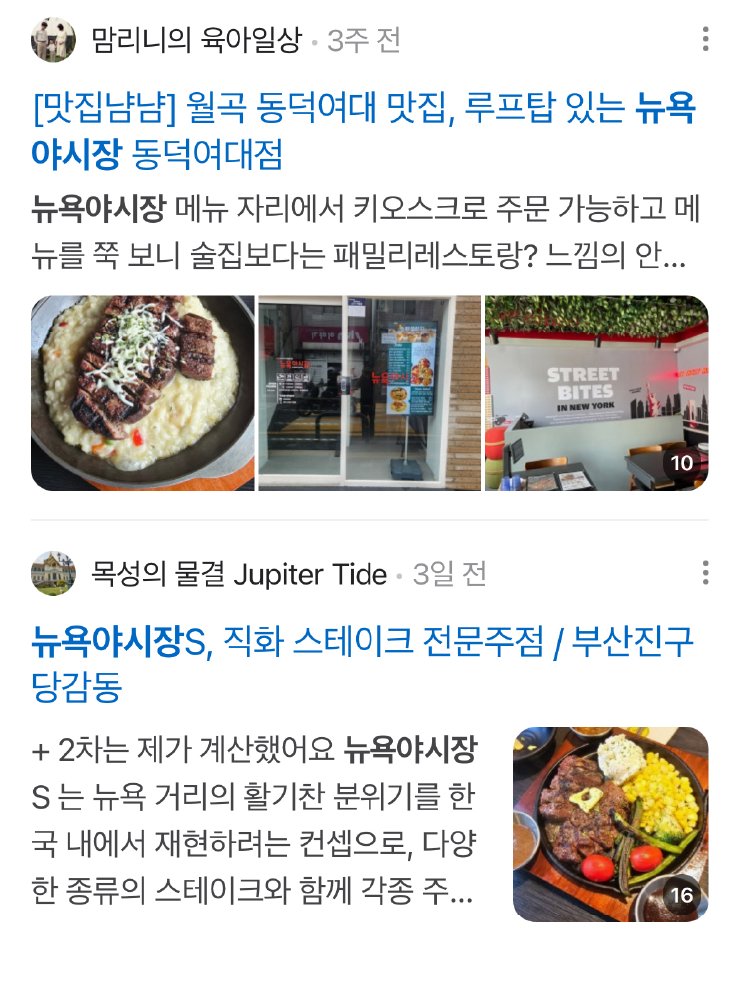Visit 목성의 물결 Jupiter Tide blog profile
The image size is (740, 998).
coord(238,574)
